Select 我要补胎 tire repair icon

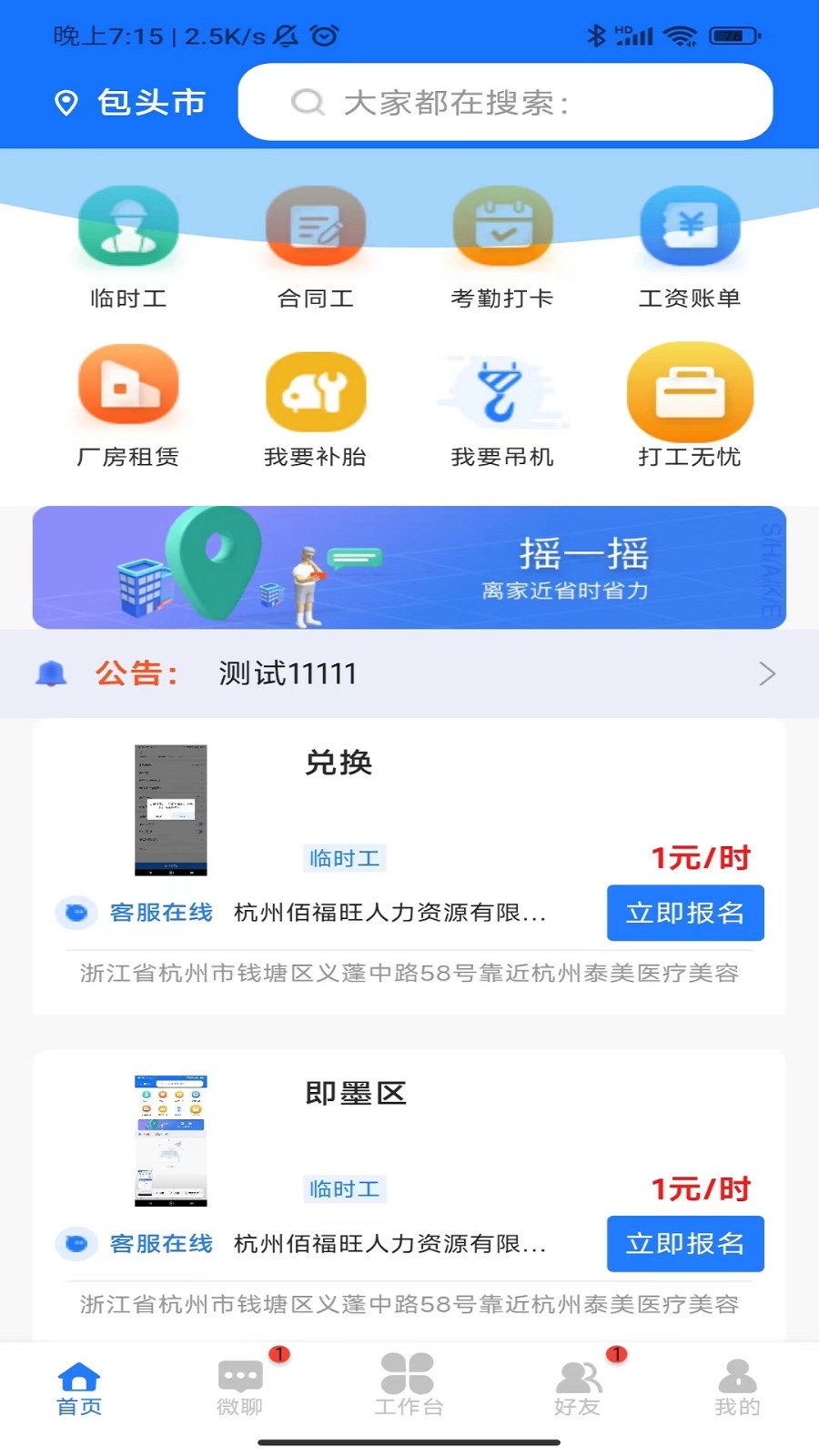[316, 387]
